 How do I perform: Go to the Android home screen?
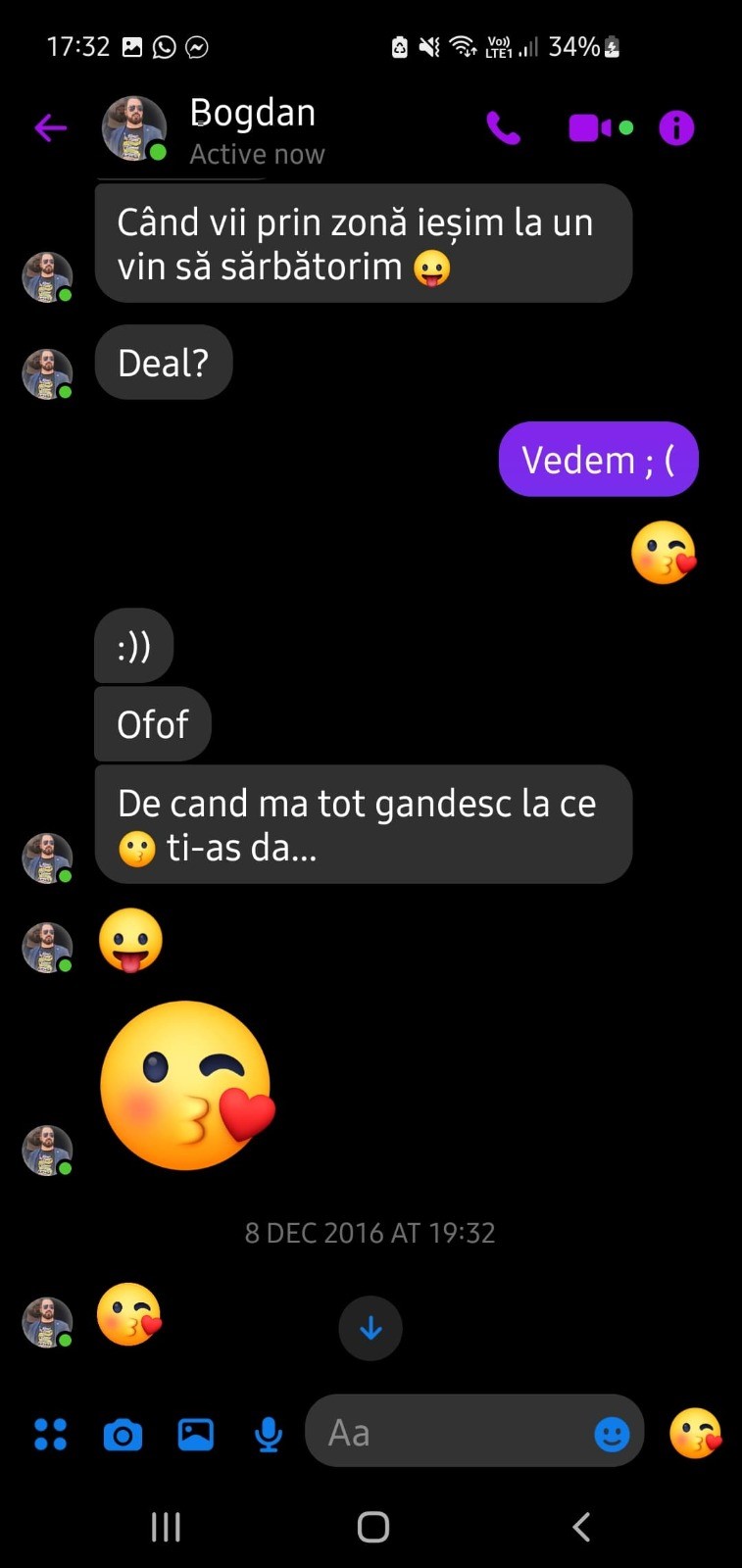pos(372,1526)
